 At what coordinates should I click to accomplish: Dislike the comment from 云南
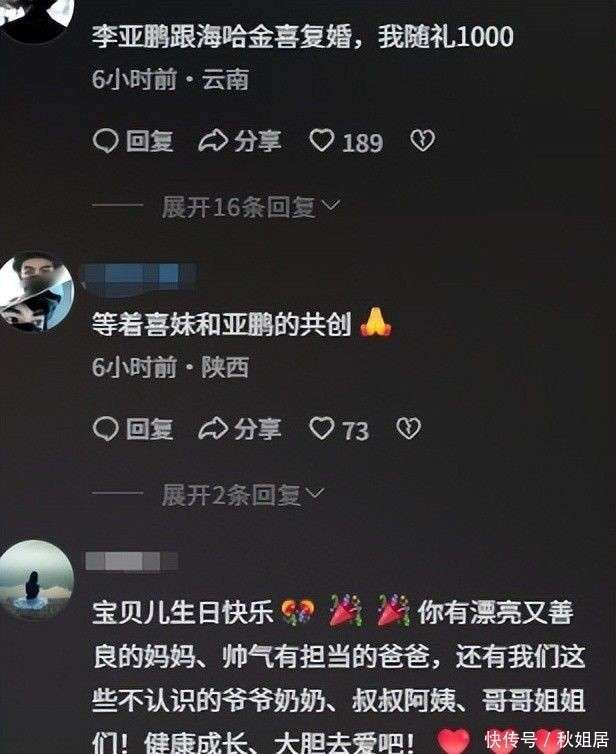click(422, 142)
